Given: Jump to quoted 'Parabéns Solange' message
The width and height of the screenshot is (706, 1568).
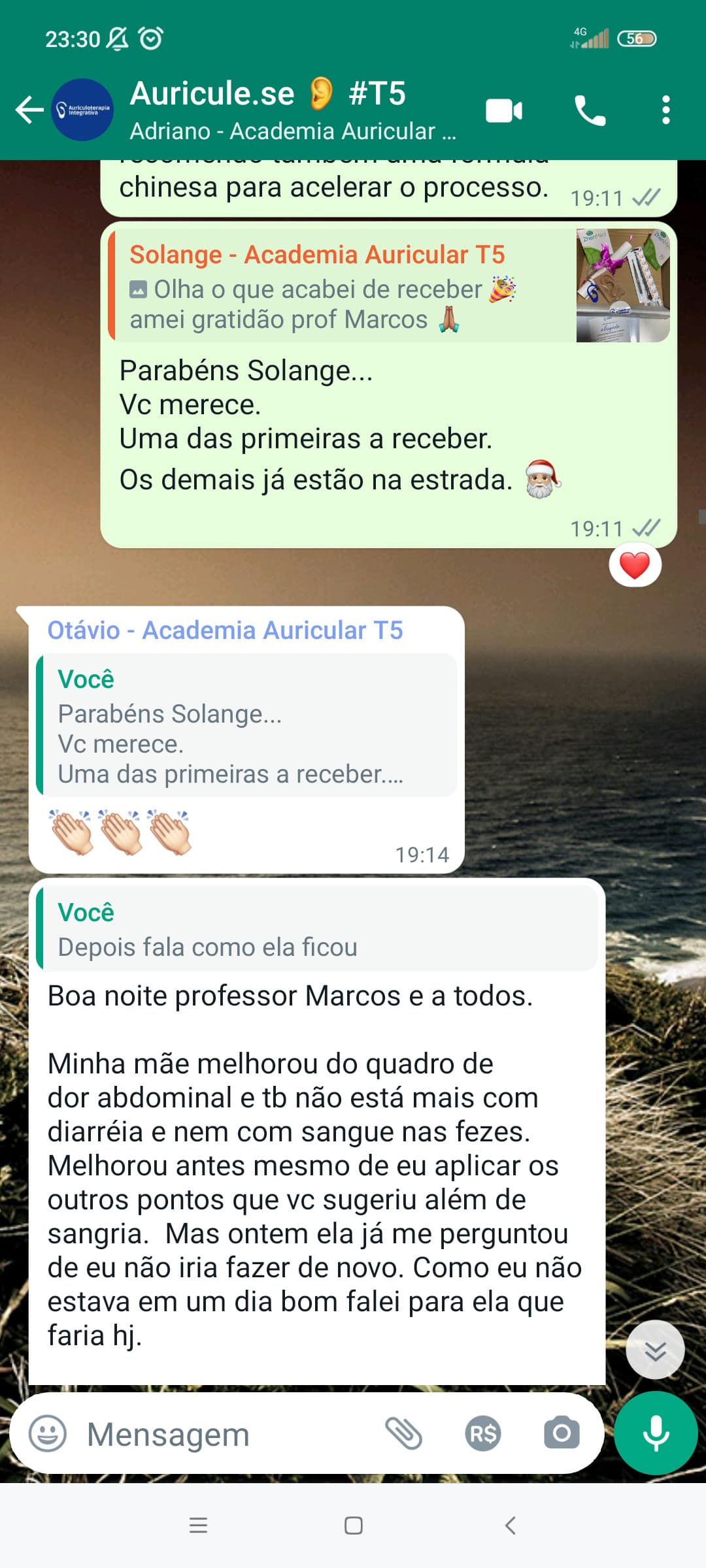Looking at the screenshot, I should click(x=246, y=726).
